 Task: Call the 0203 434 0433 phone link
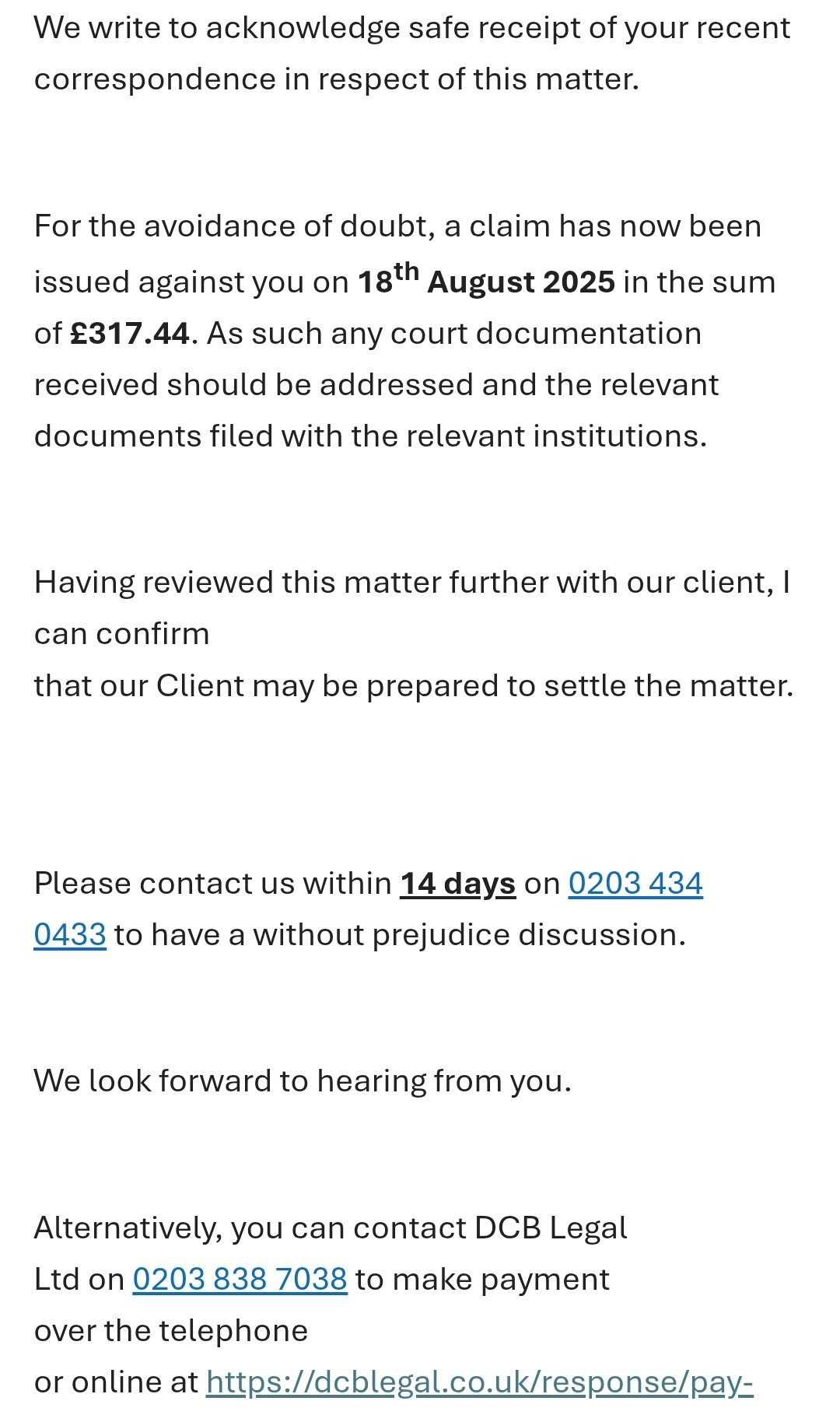coord(635,884)
